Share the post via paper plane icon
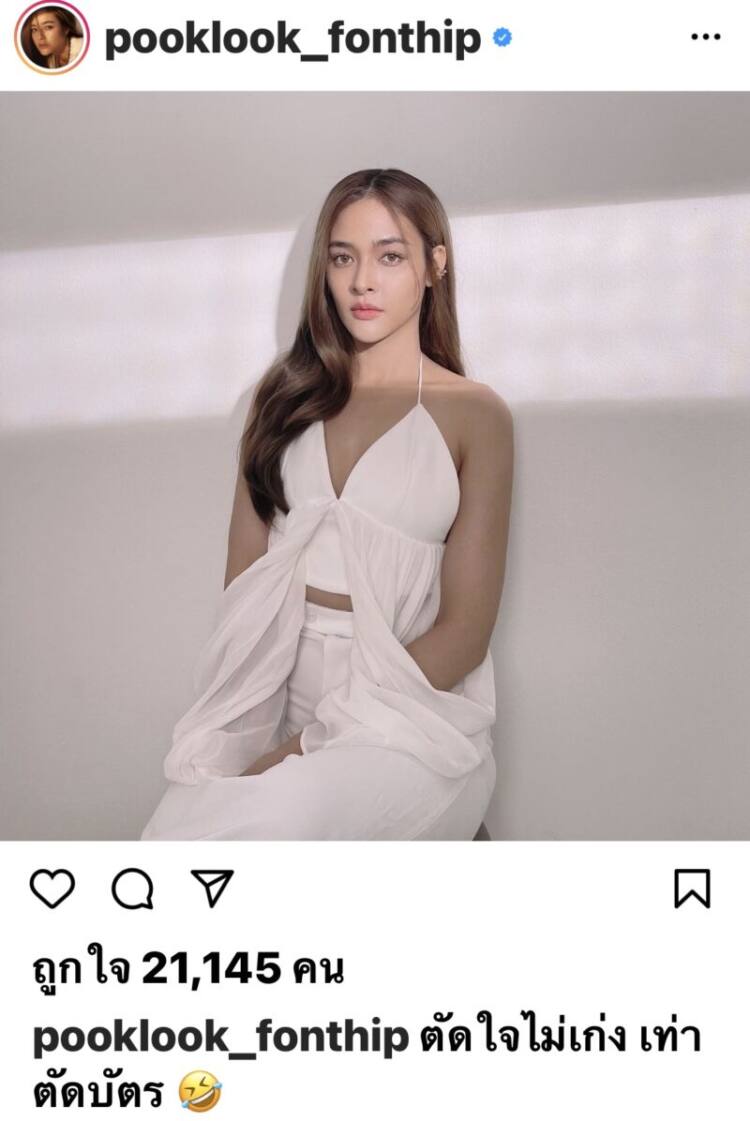Image resolution: width=750 pixels, height=1121 pixels. (x=212, y=888)
